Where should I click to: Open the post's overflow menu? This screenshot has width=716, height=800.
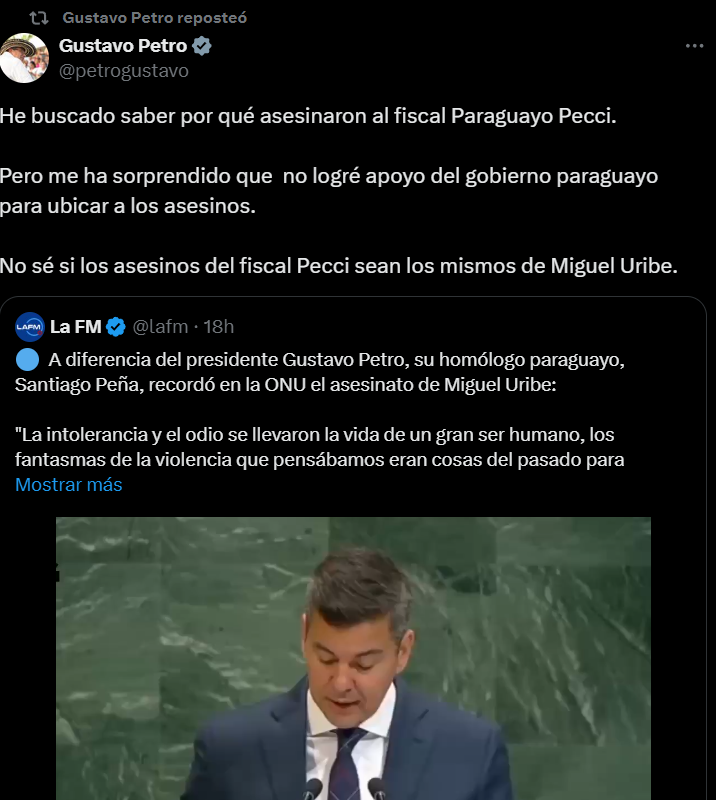coord(694,46)
